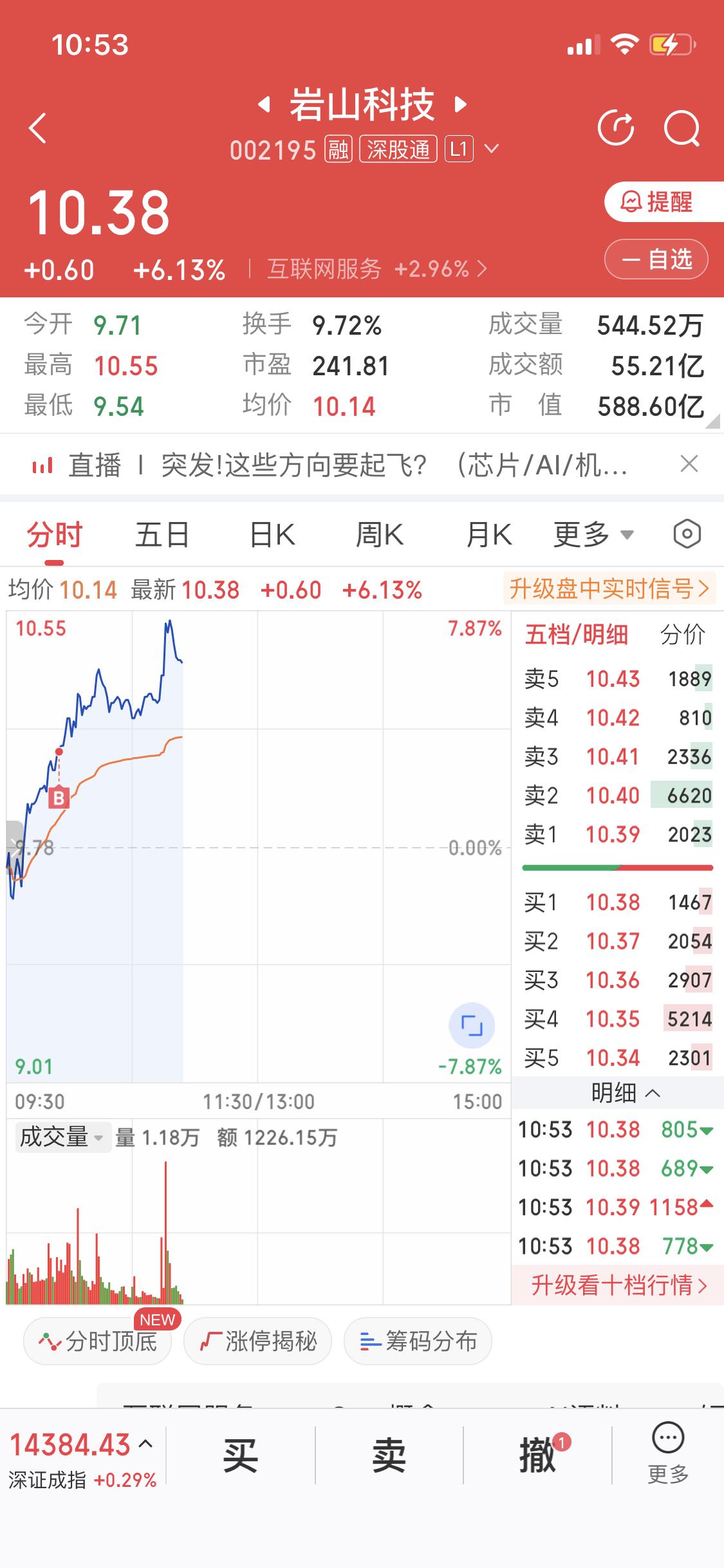Viewport: 724px width, 1568px height.
Task: Switch to the 五日 chart tab
Action: 162,534
